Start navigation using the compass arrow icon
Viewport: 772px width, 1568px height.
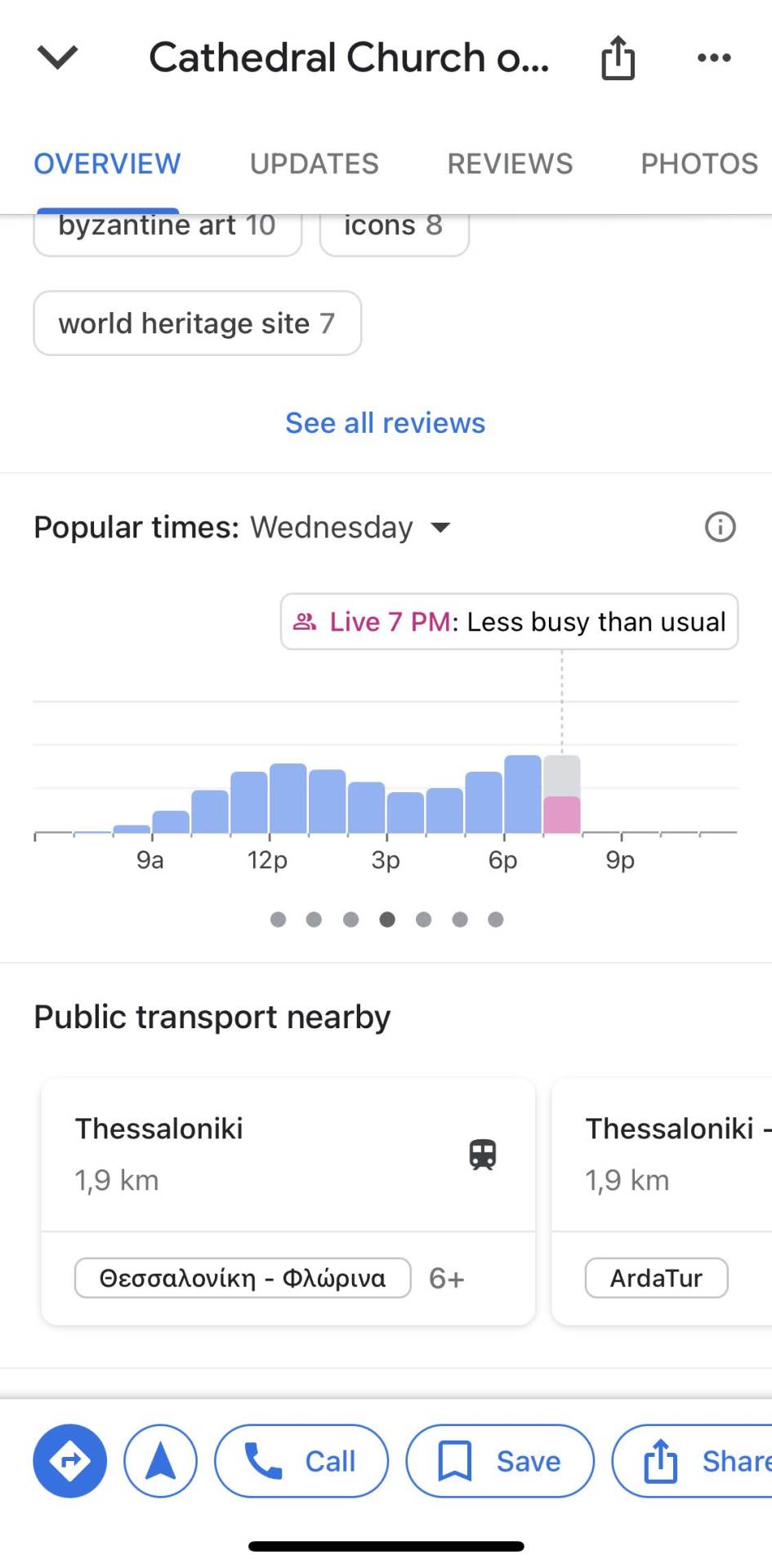click(x=160, y=1461)
